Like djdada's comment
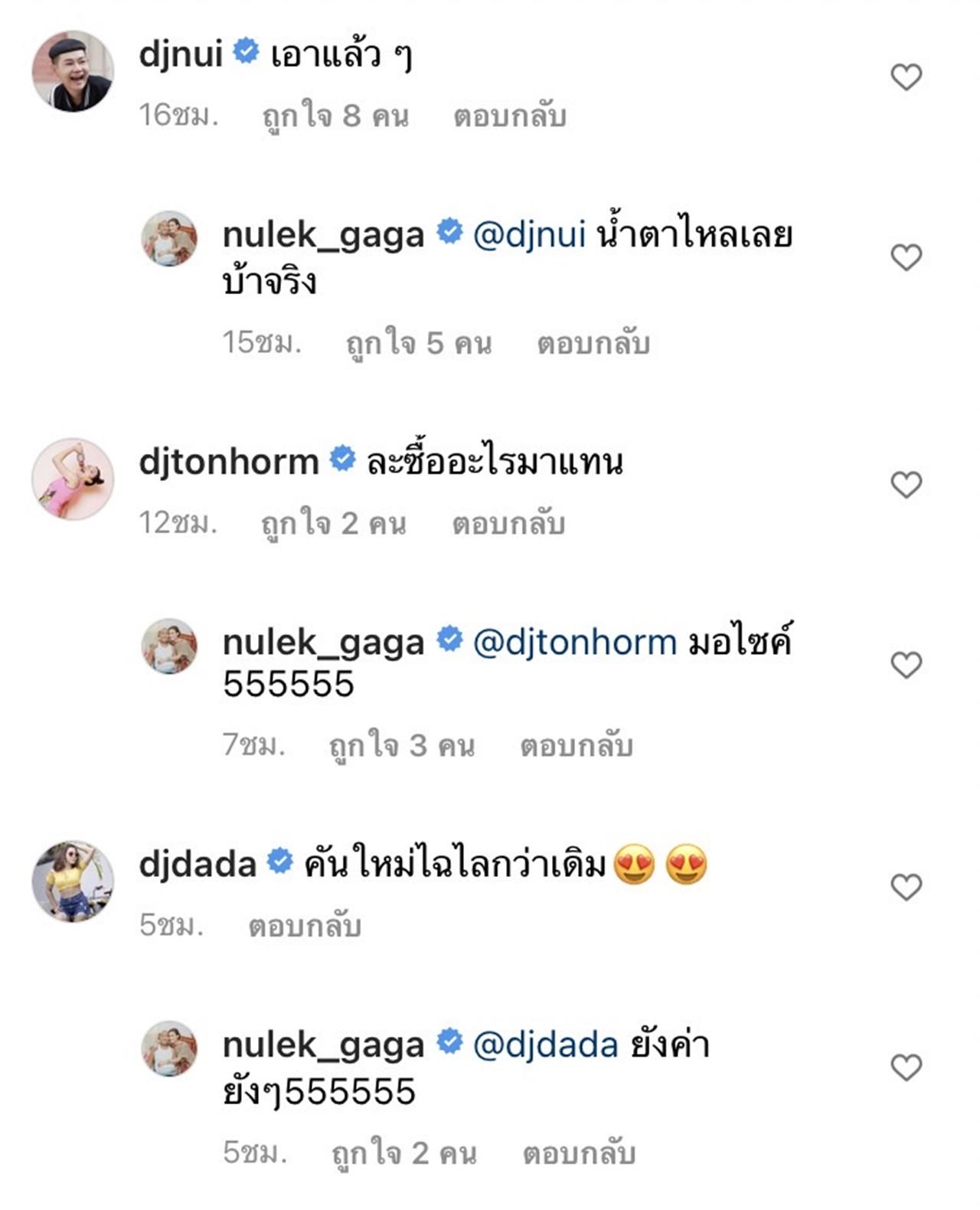 pos(906,887)
